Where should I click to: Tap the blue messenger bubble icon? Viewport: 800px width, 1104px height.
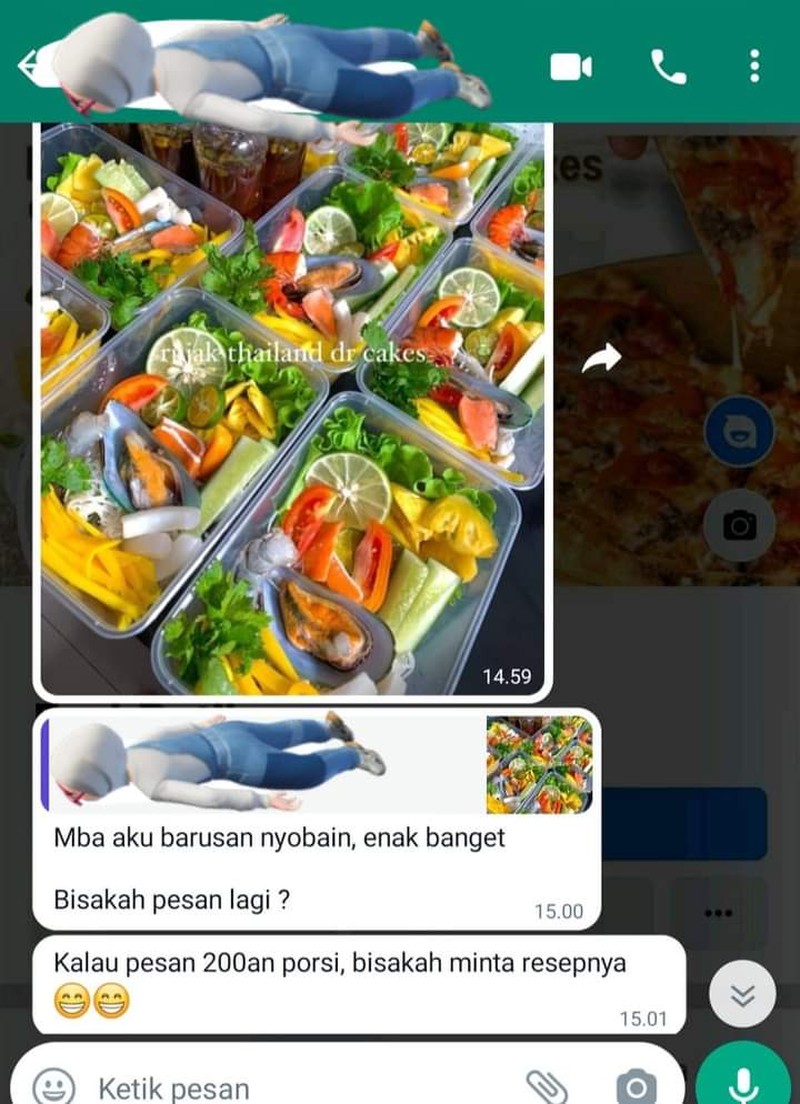738,430
